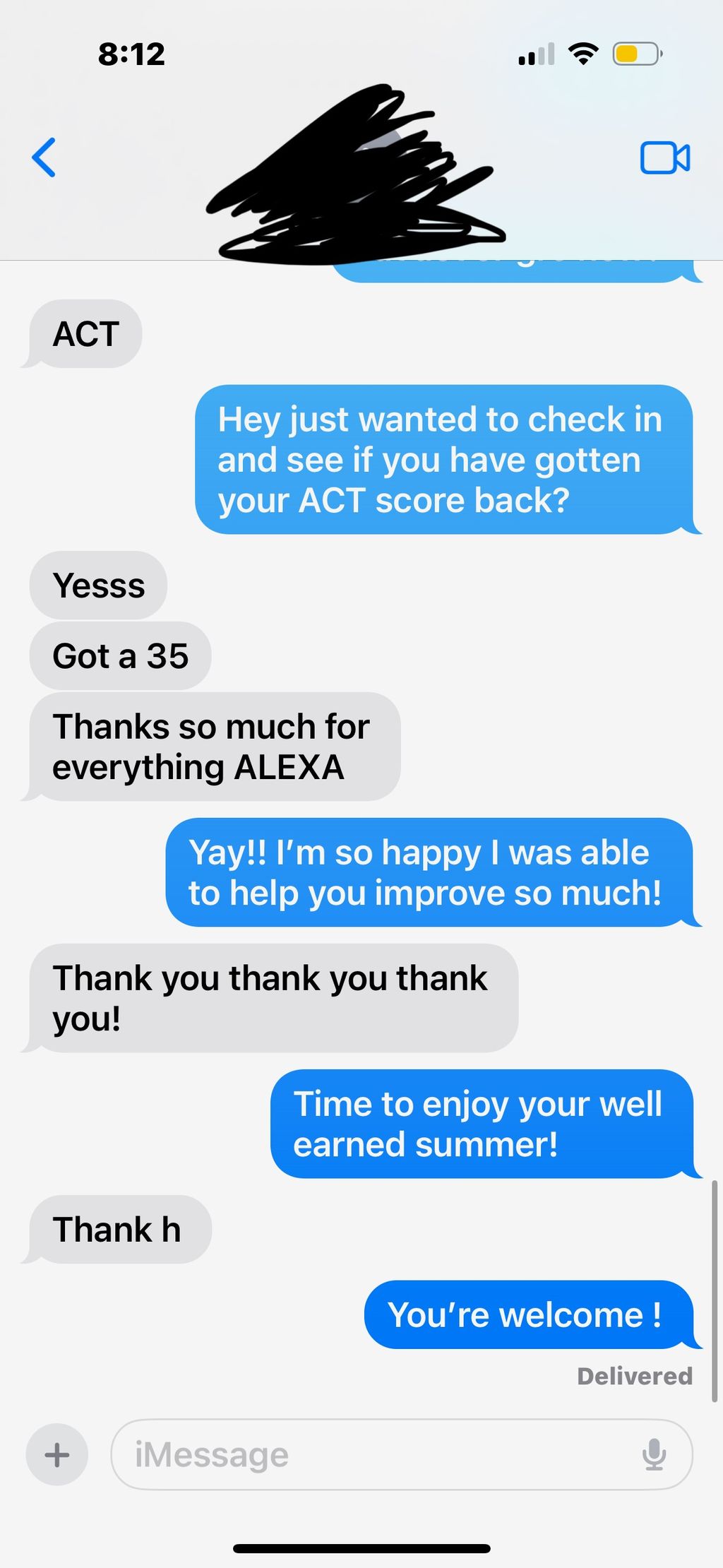Image resolution: width=723 pixels, height=1568 pixels.
Task: Open the plus attachments menu
Action: click(x=57, y=1455)
